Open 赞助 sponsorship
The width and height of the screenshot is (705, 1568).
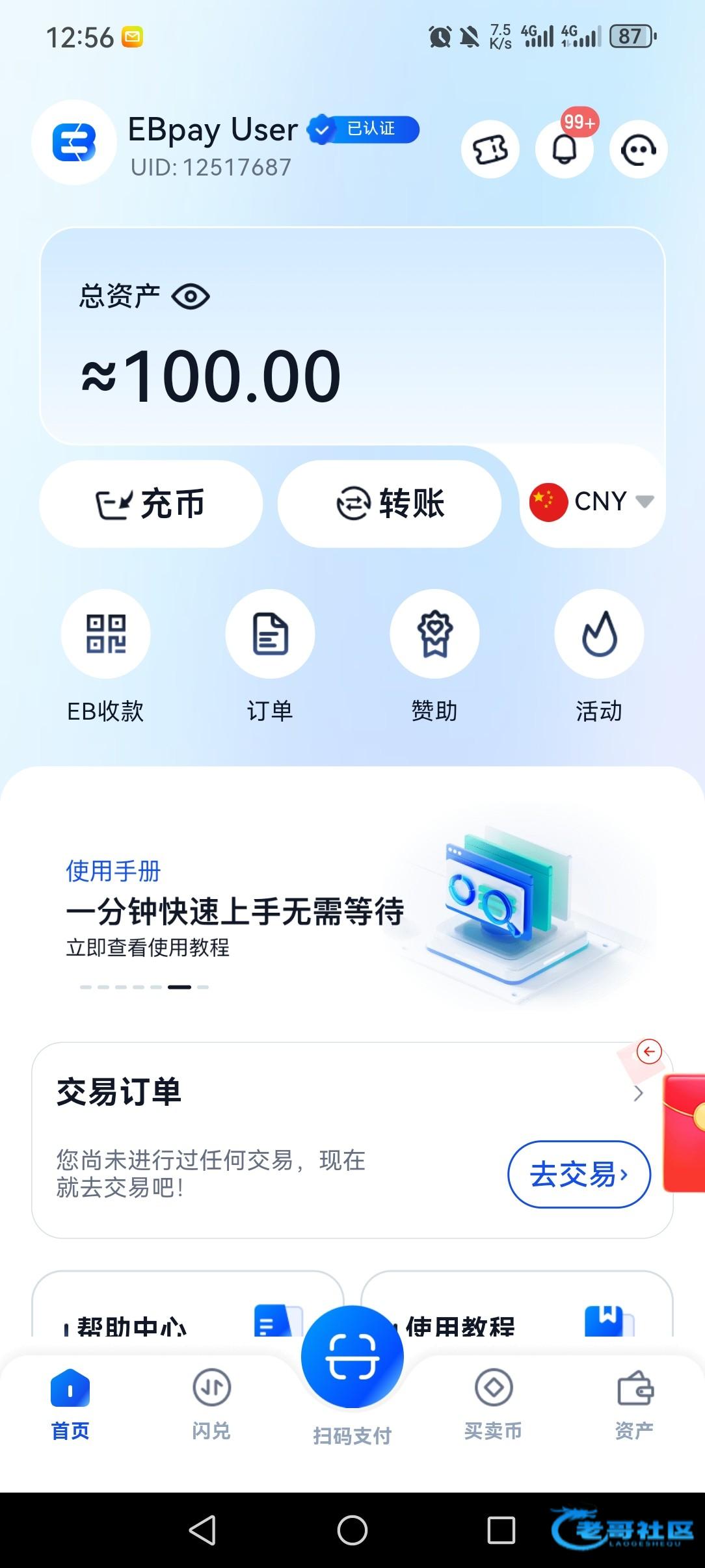tap(434, 634)
